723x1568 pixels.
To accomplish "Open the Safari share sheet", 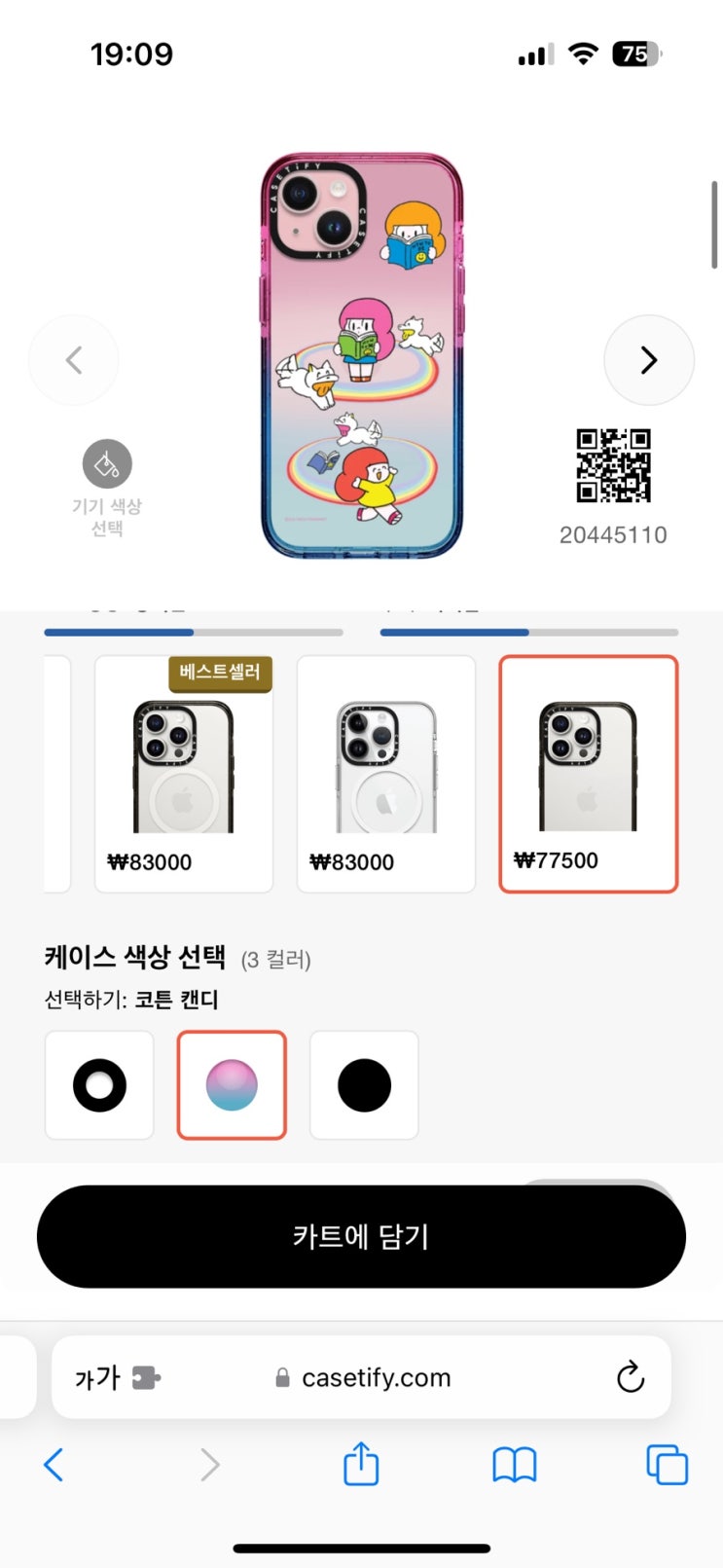I will tap(361, 1464).
